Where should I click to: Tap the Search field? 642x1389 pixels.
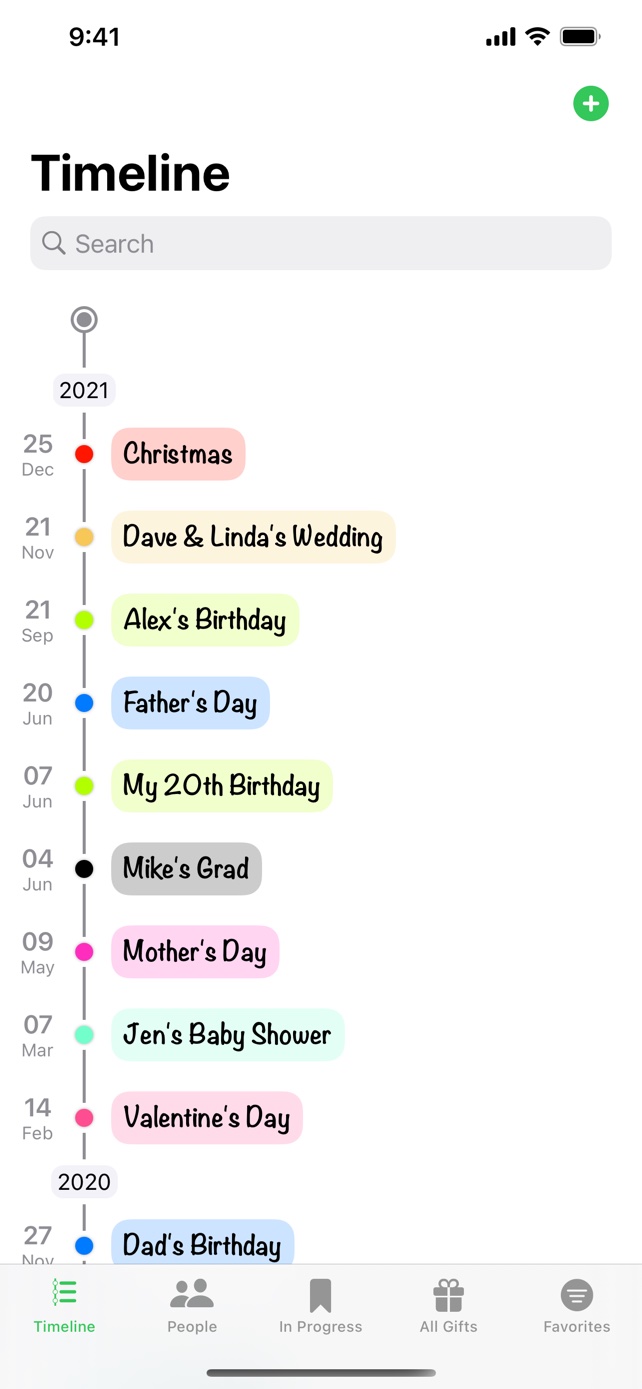[x=321, y=243]
